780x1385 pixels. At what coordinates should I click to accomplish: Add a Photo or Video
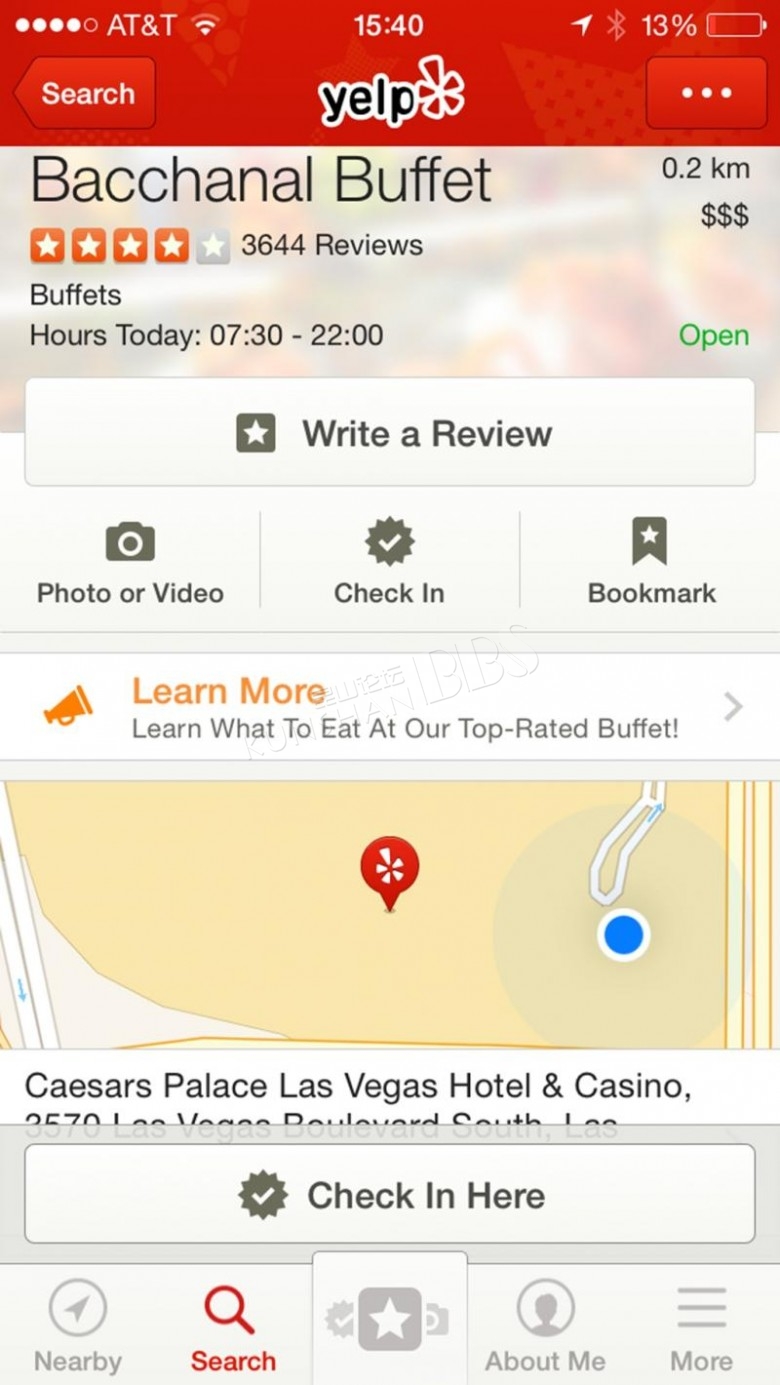tap(130, 563)
